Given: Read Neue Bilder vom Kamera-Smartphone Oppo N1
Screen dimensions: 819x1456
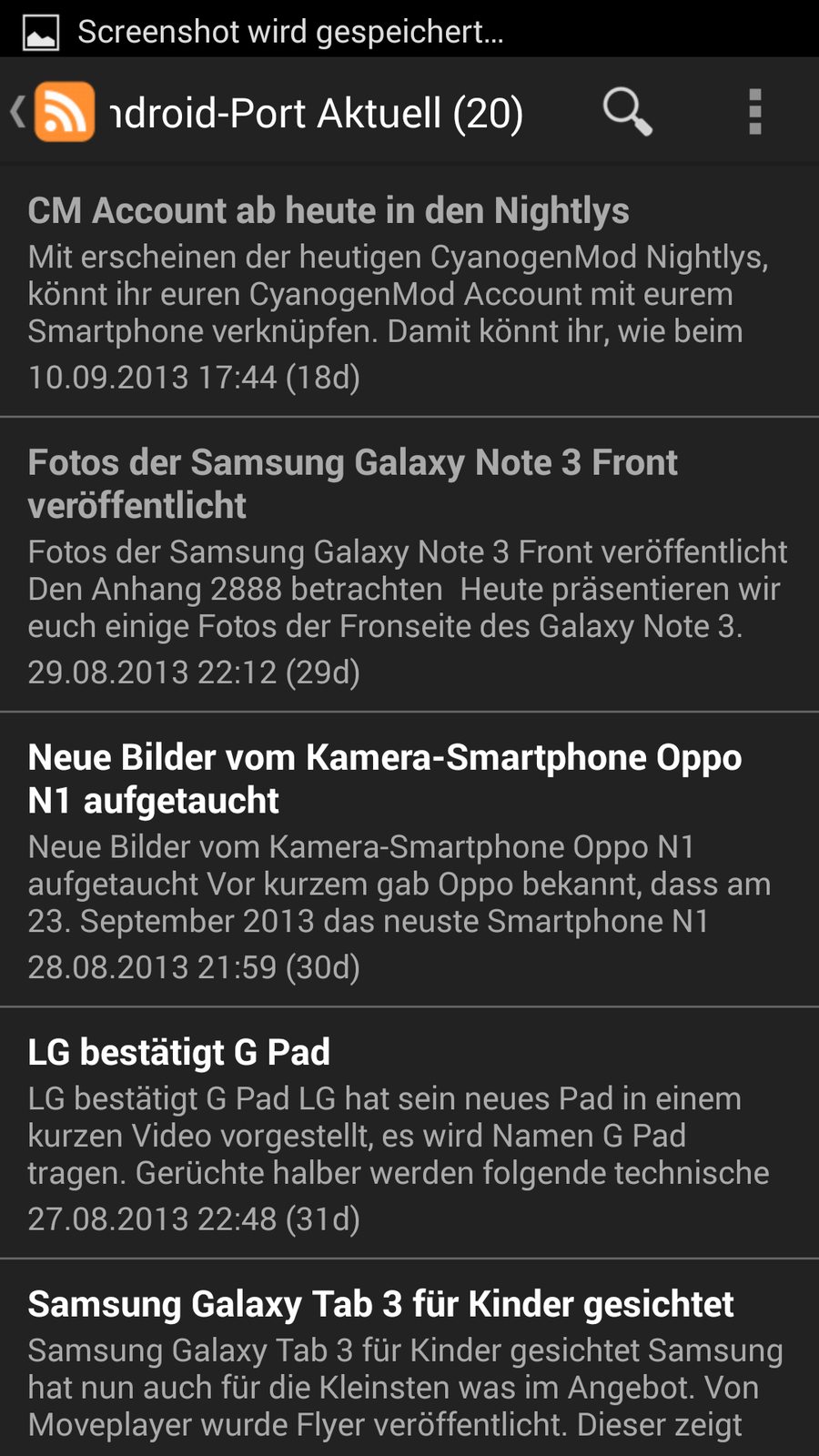Looking at the screenshot, I should point(409,861).
